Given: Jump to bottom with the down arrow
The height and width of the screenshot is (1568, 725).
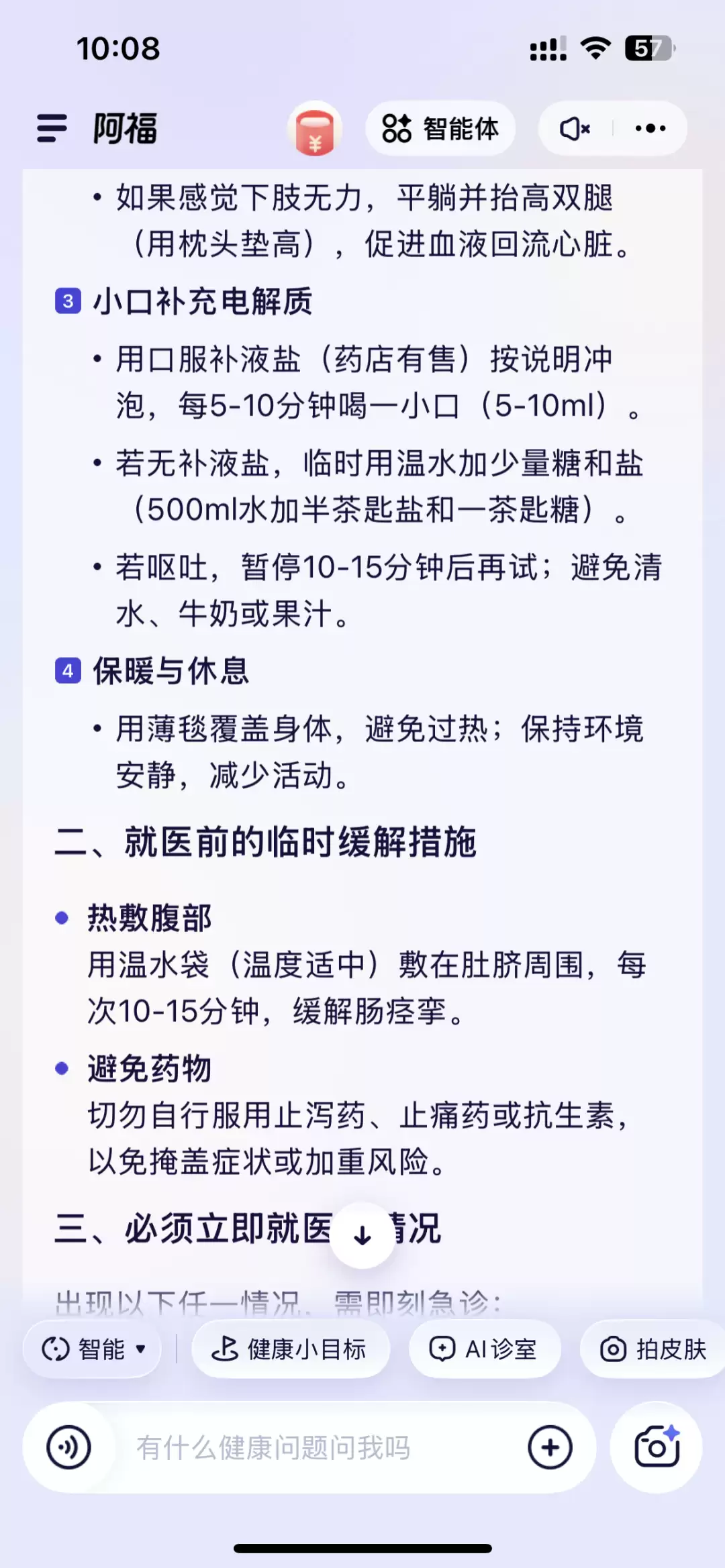Looking at the screenshot, I should click(362, 1235).
